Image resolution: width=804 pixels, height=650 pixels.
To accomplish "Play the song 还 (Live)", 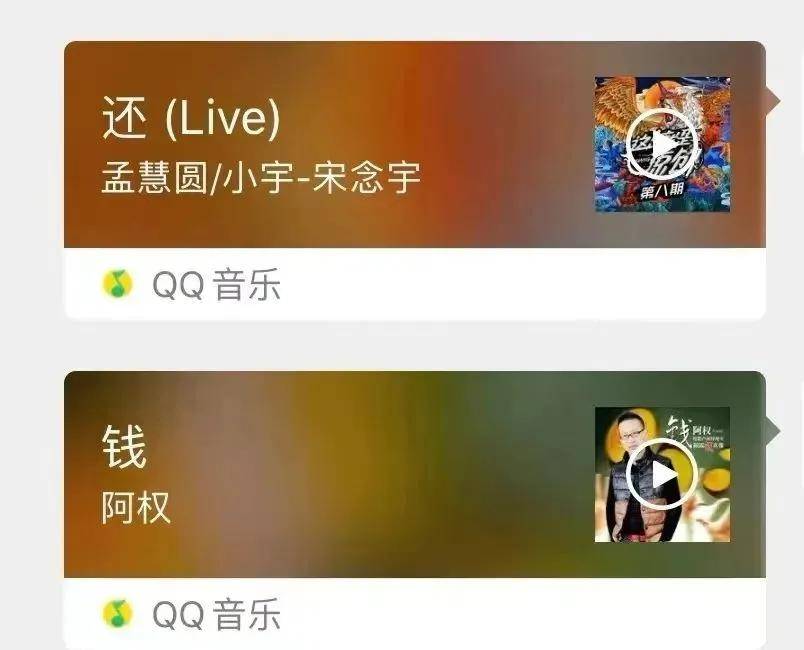I will point(661,145).
